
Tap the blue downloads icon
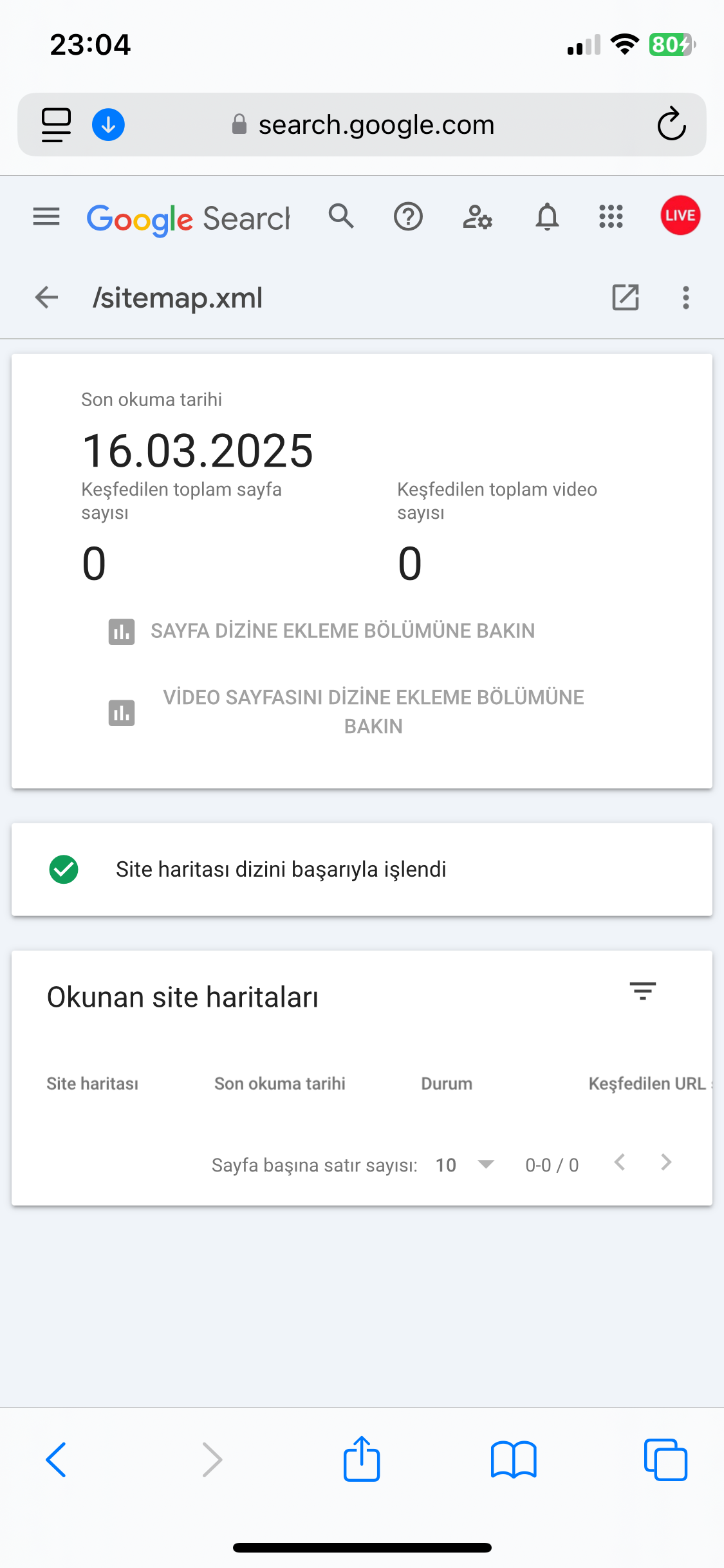point(108,124)
